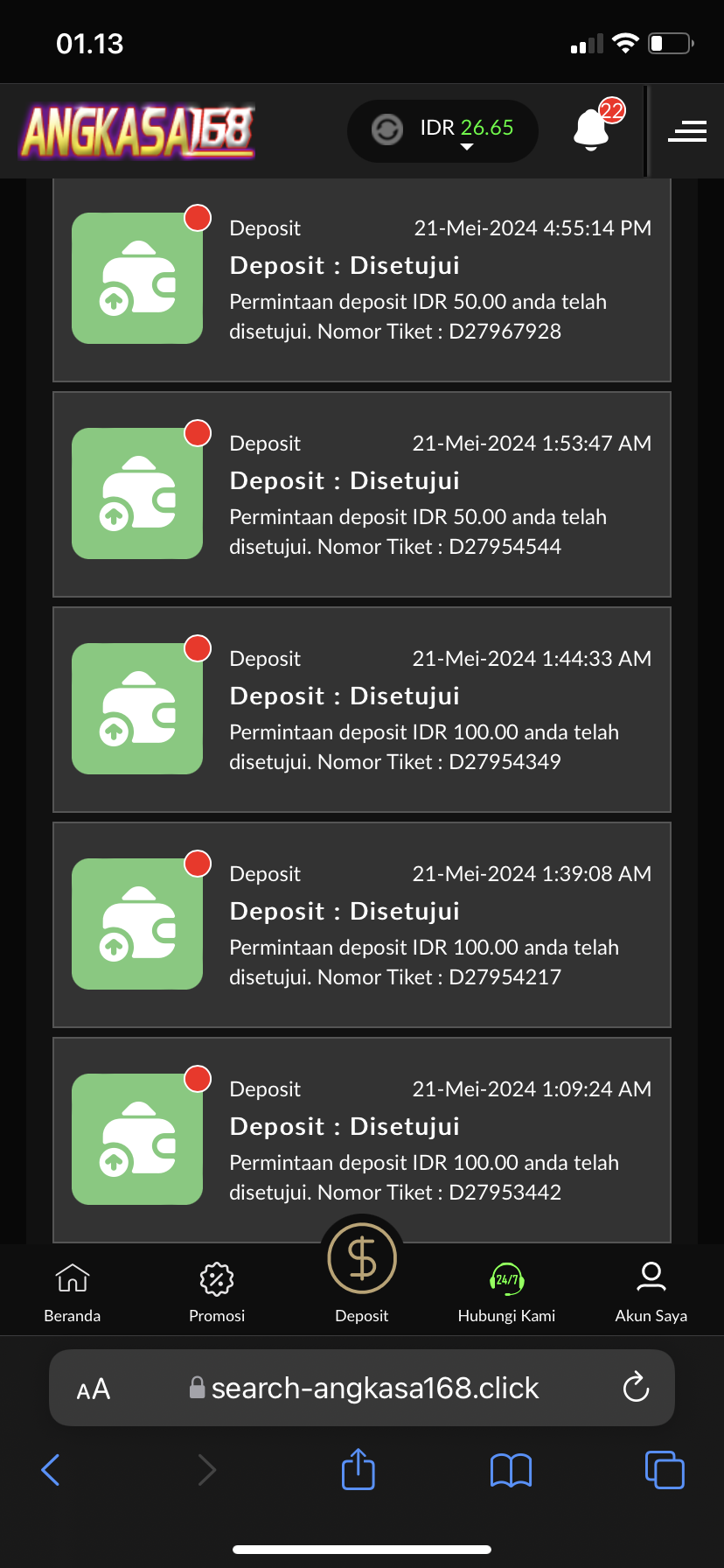Share this page

tap(359, 1469)
